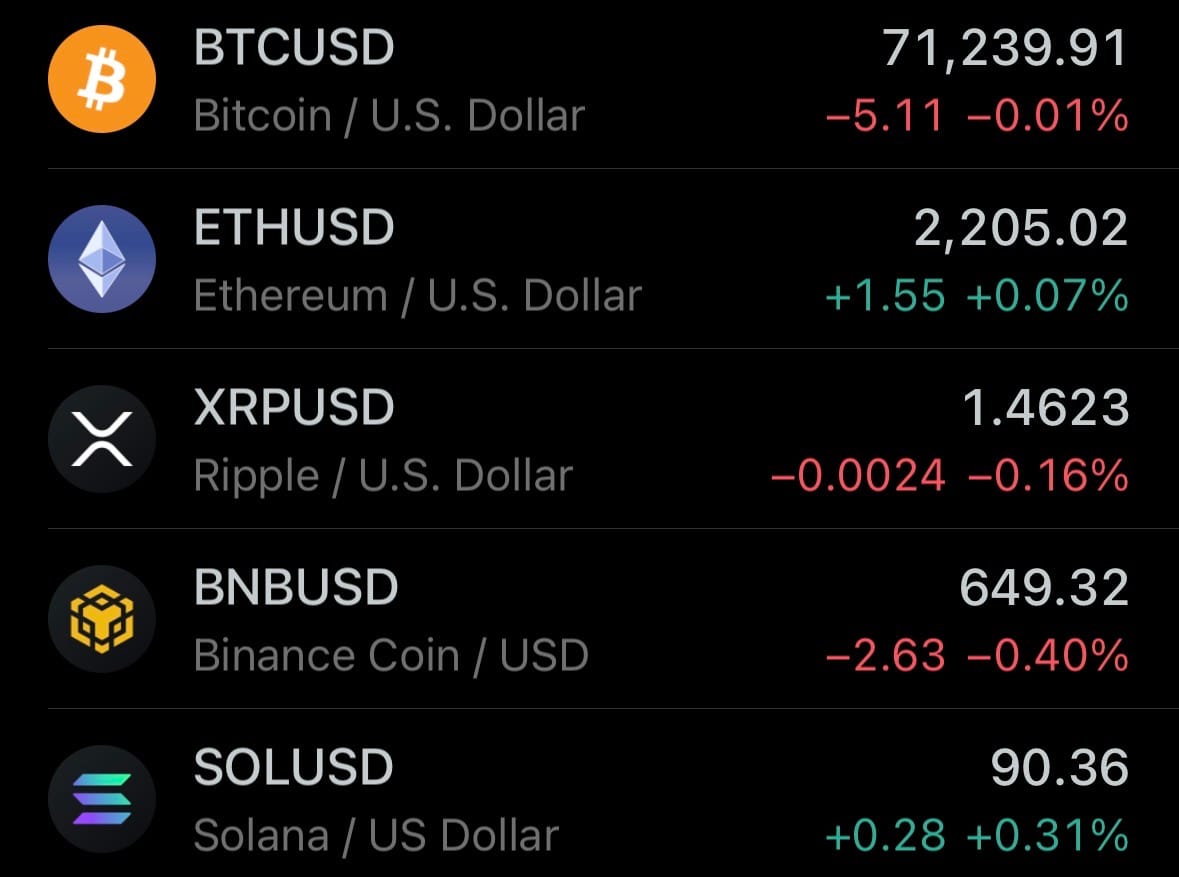The height and width of the screenshot is (877, 1179).
Task: Open the BTCUSD Bitcoin row
Action: point(589,82)
